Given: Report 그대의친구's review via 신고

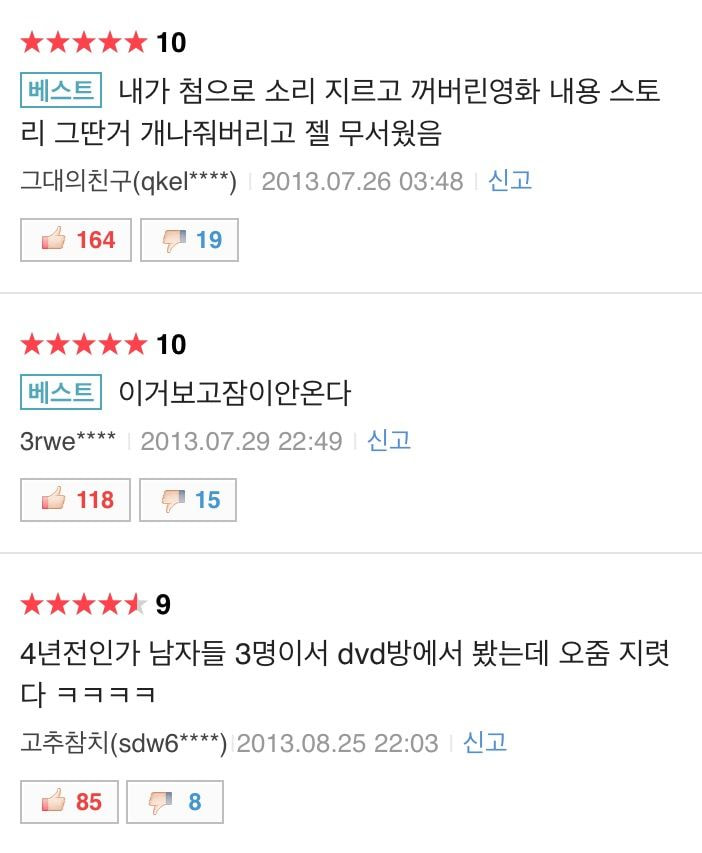Looking at the screenshot, I should tap(510, 181).
